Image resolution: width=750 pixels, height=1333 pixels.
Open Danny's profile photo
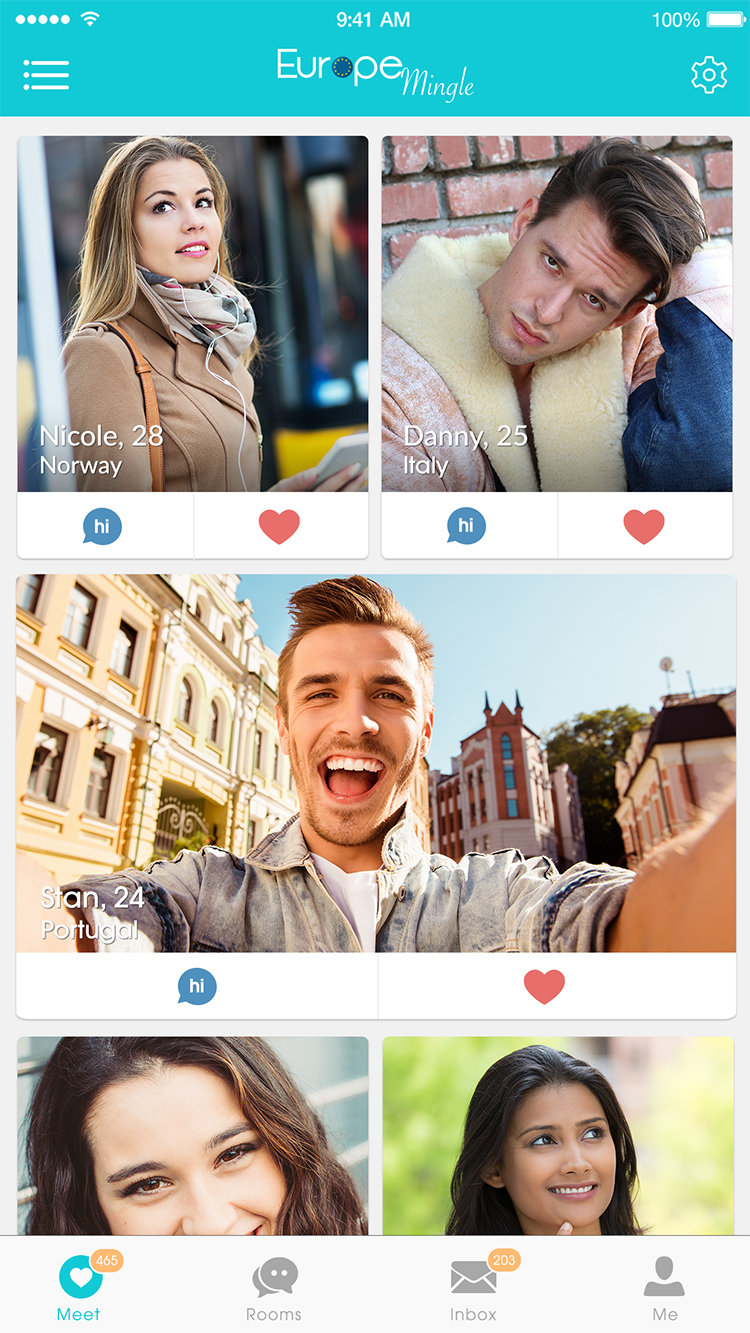(x=557, y=310)
